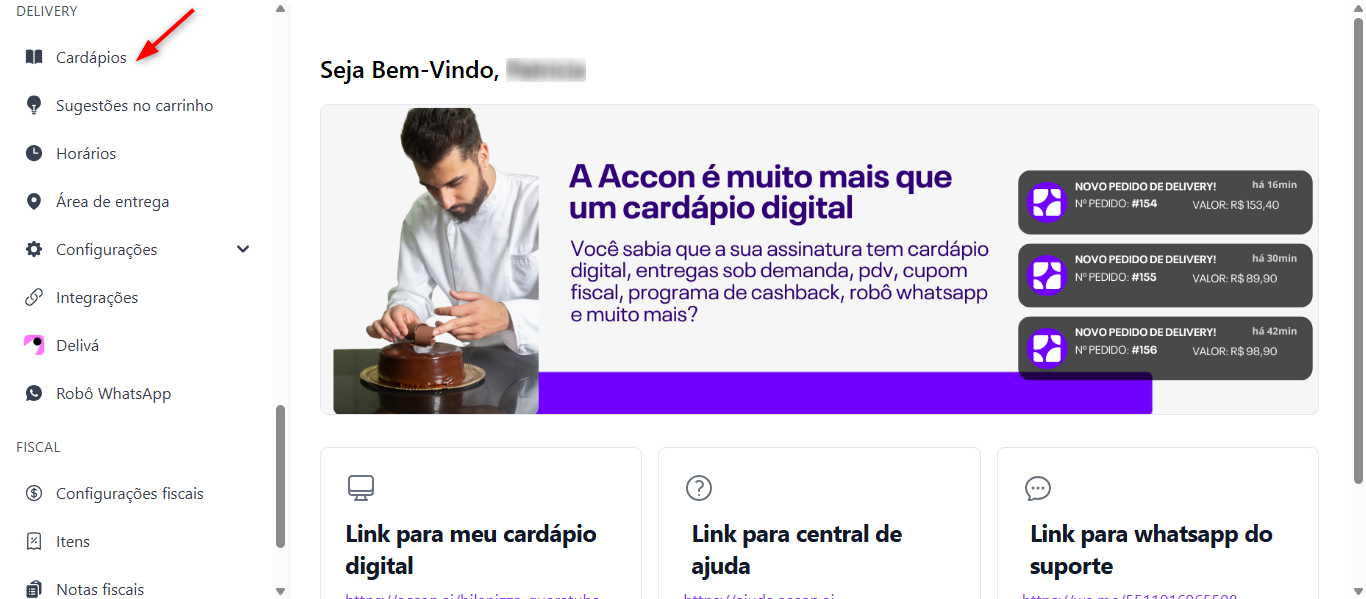Open Notas fiscais
This screenshot has width=1366, height=599.
click(100, 589)
